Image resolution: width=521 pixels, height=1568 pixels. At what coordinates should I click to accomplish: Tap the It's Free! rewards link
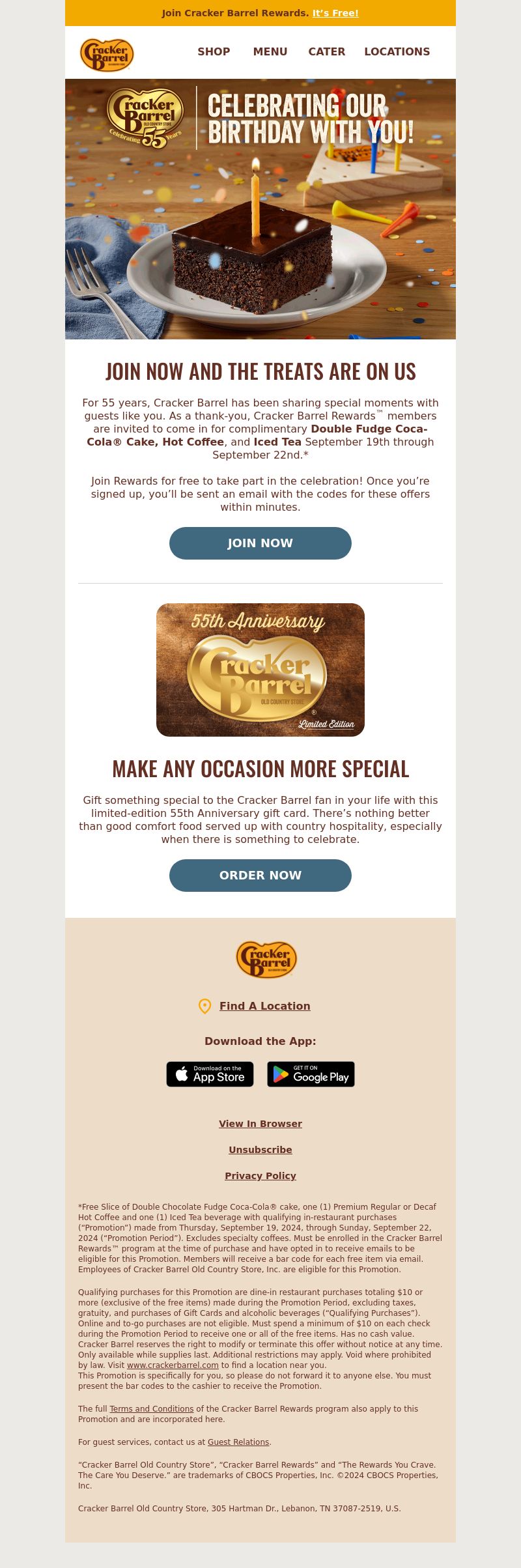click(335, 13)
